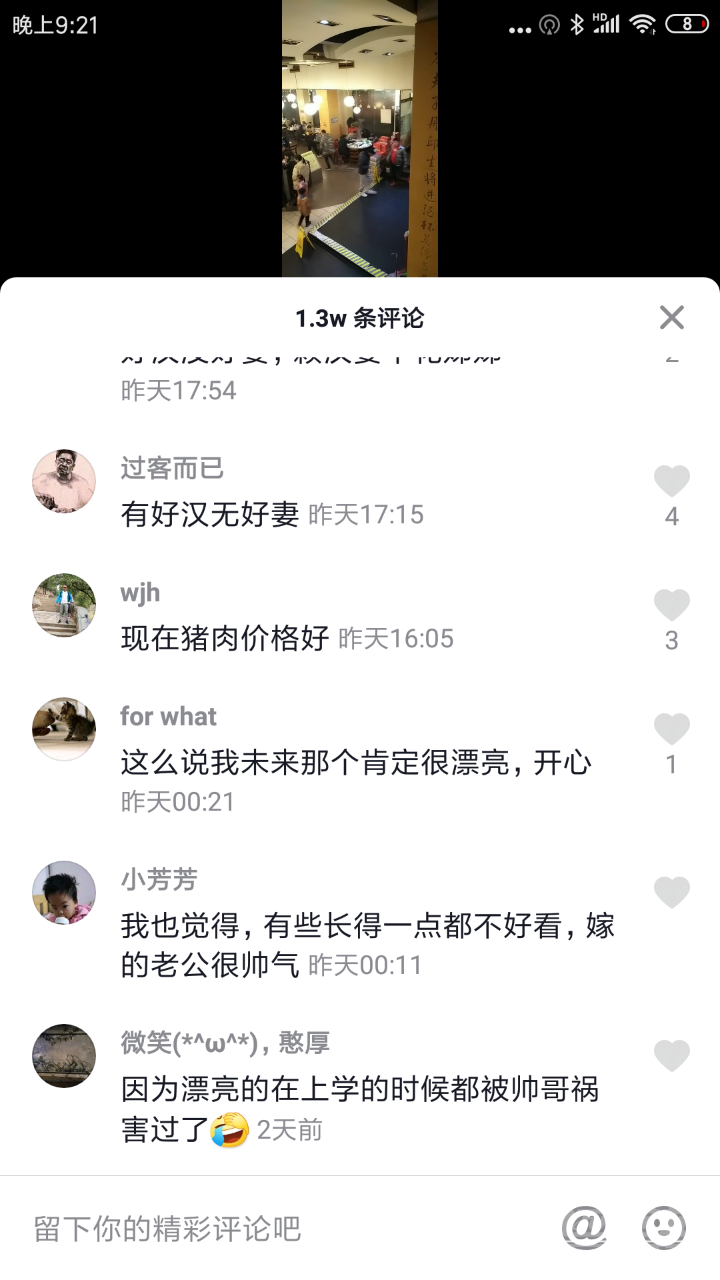Like 过客而已's comment
The height and width of the screenshot is (1280, 720).
pos(672,482)
